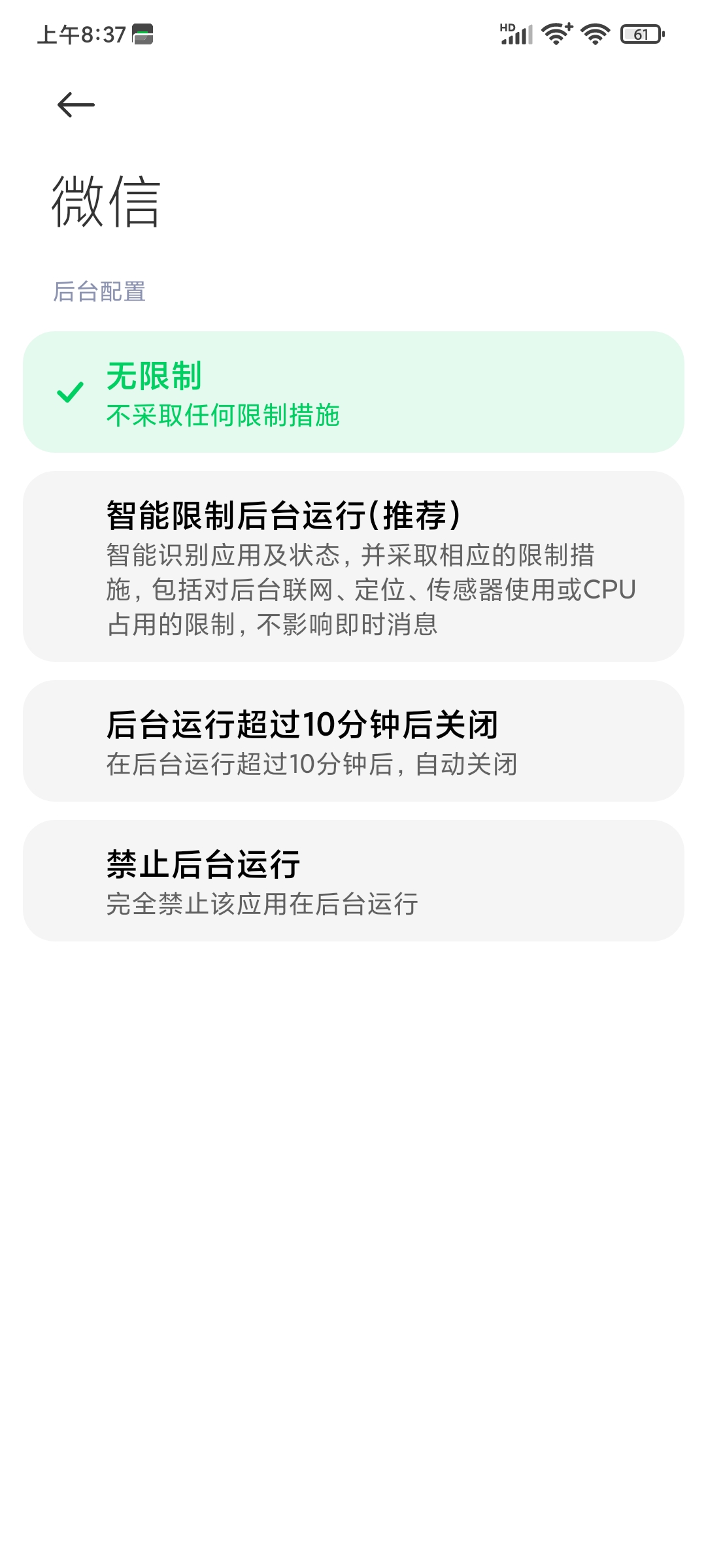Select 后台运行超过10分钟后关闭
The width and height of the screenshot is (706, 1568).
click(353, 741)
